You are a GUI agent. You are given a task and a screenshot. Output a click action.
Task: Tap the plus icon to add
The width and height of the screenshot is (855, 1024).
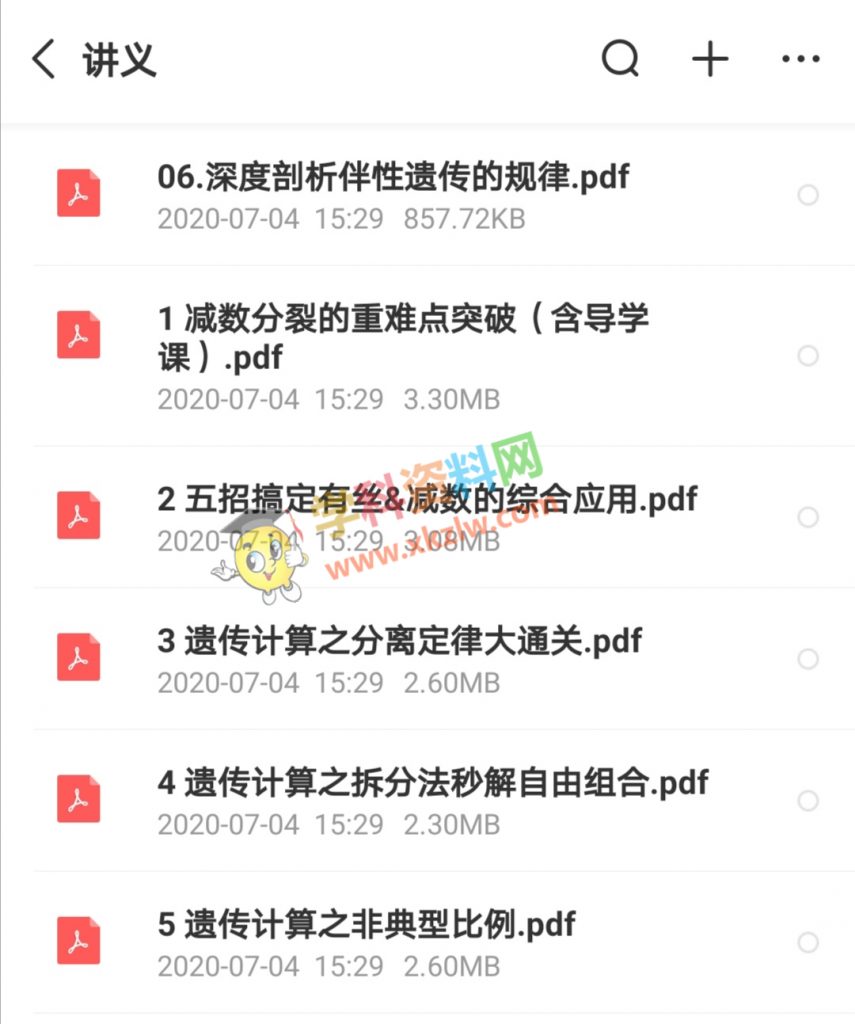[710, 60]
